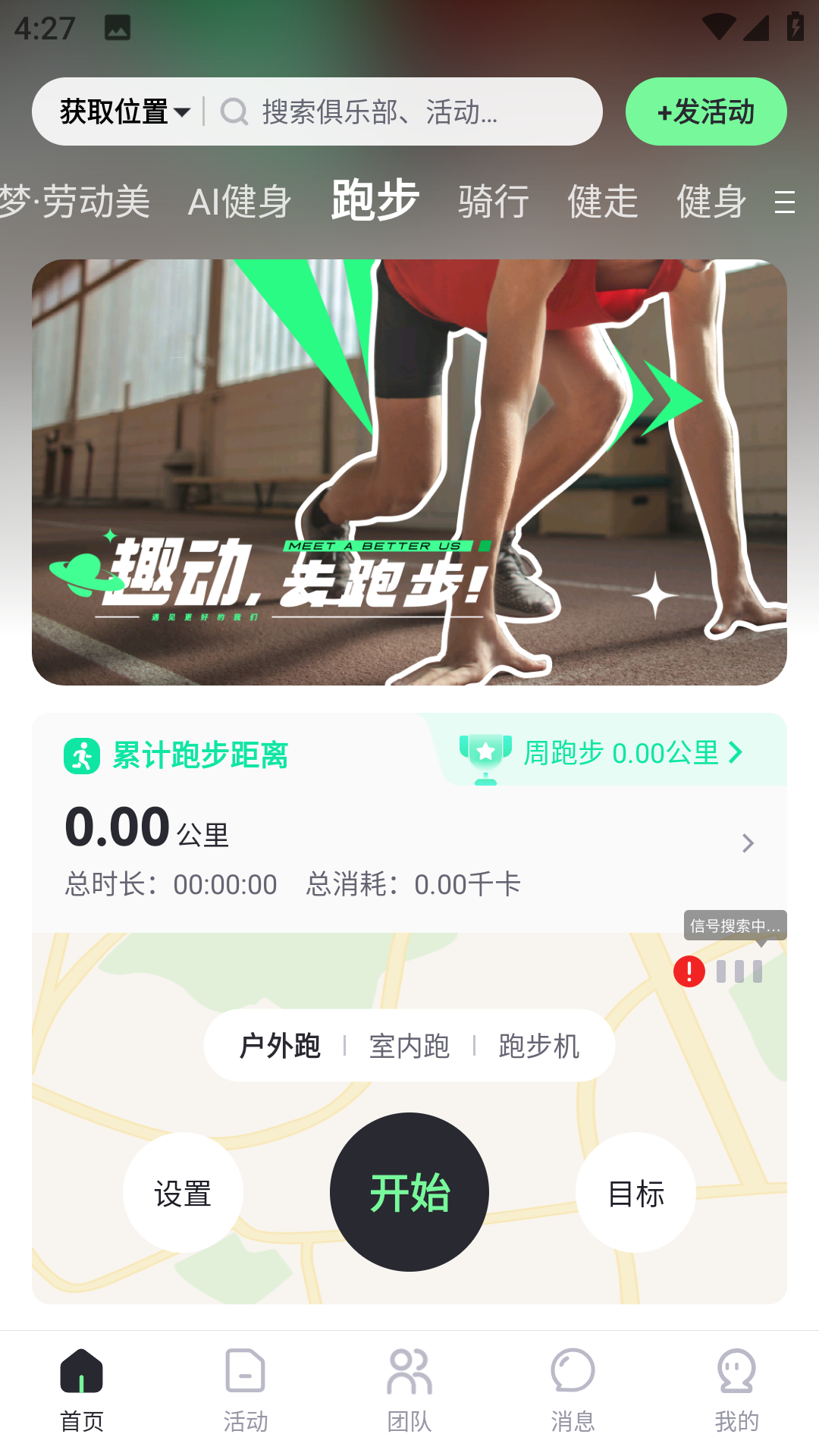Switch to the AI健身 tab

point(239,202)
